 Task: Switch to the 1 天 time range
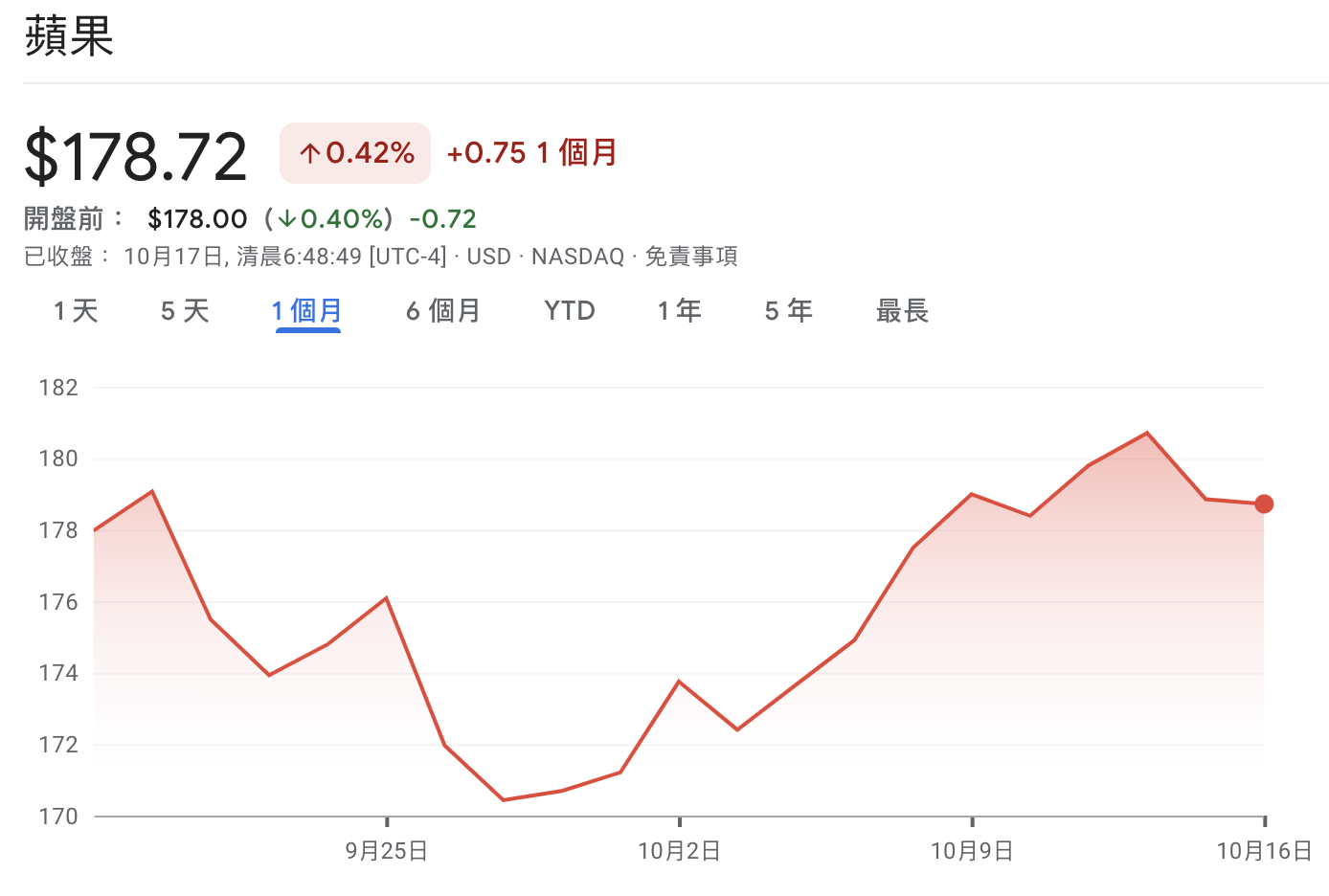coord(77,311)
